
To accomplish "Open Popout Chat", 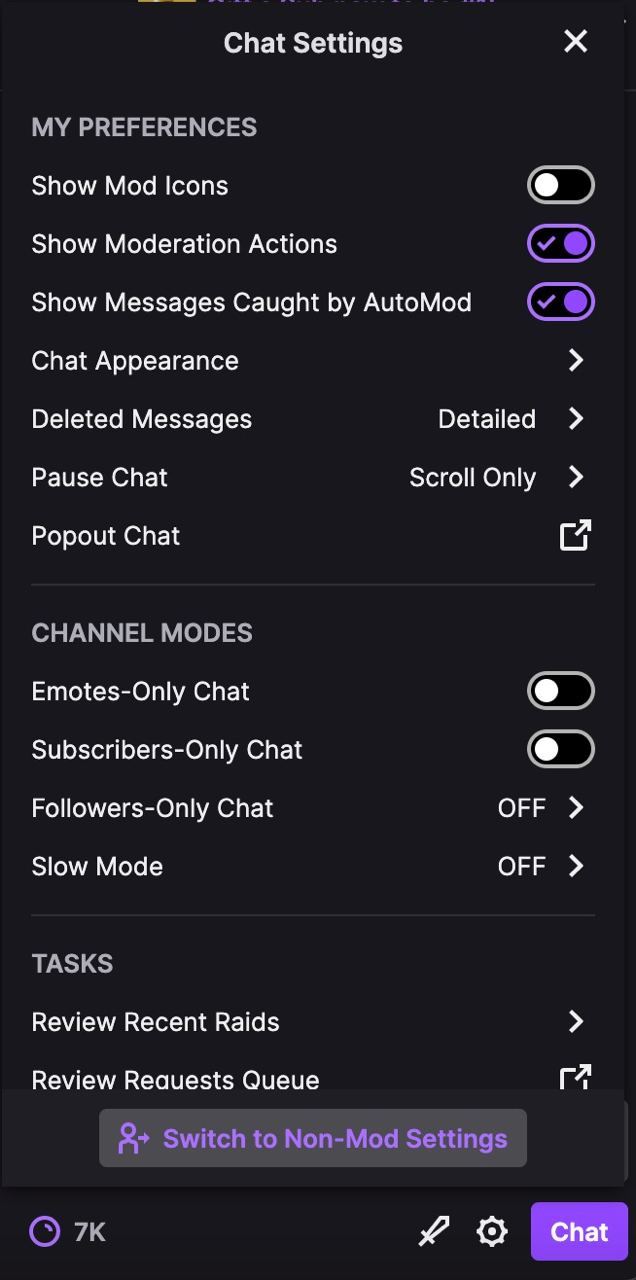I will click(x=313, y=536).
